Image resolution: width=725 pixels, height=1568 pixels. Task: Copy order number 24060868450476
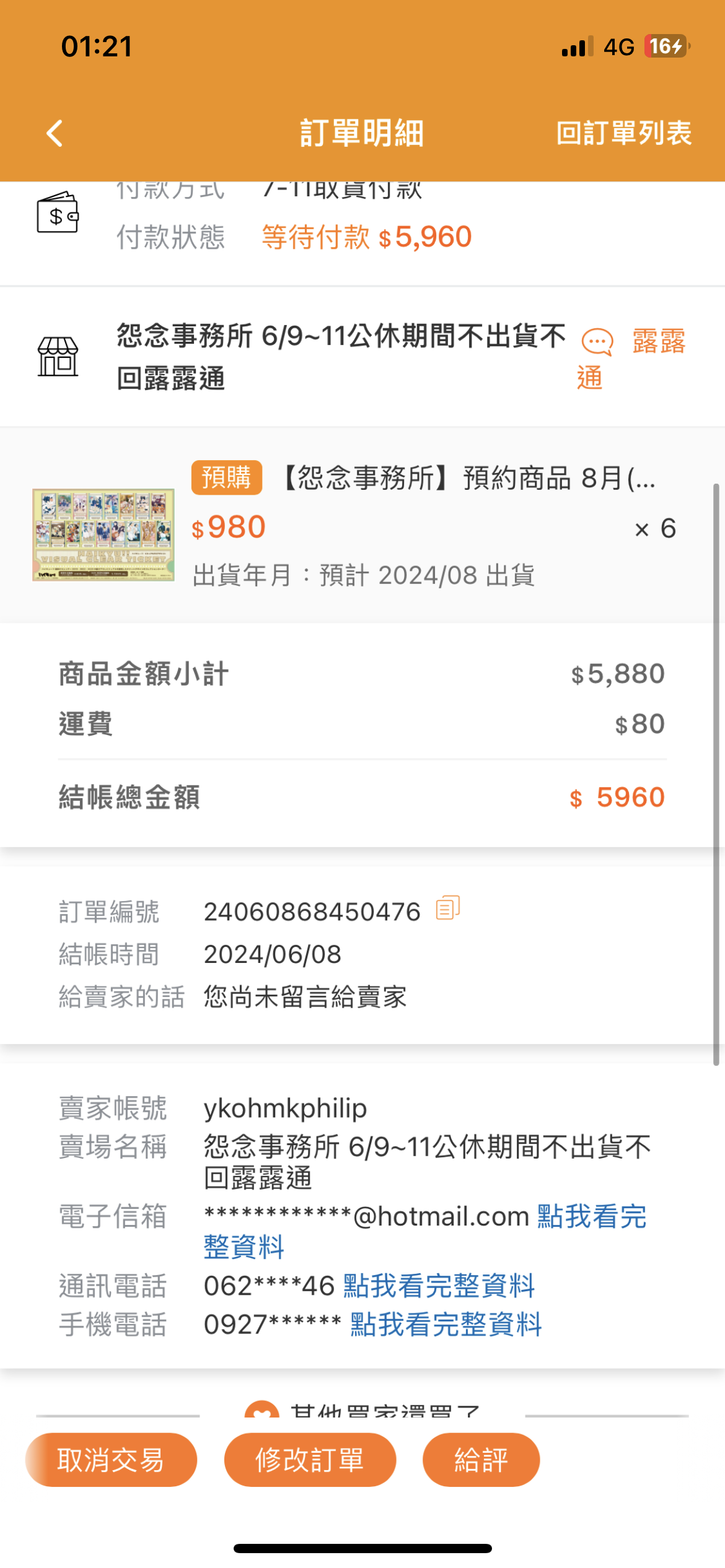click(447, 908)
